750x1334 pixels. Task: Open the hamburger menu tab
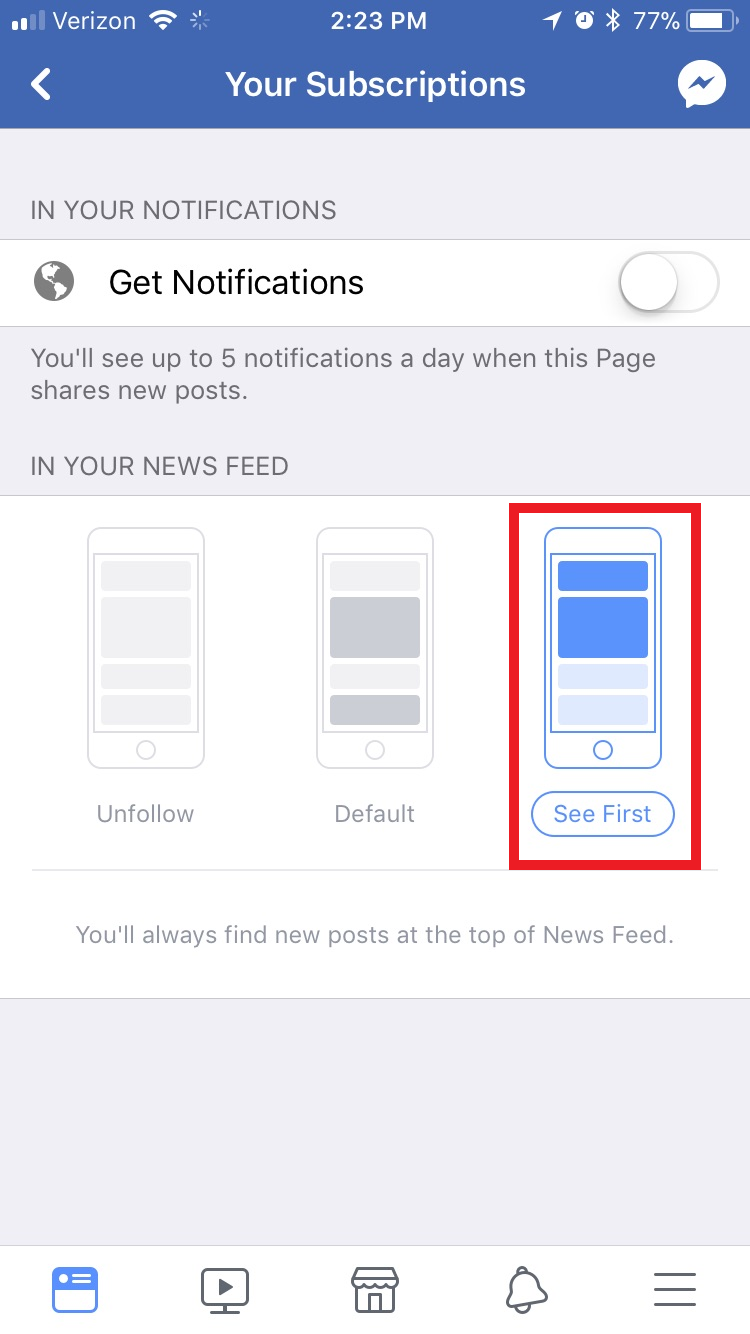[x=675, y=1290]
